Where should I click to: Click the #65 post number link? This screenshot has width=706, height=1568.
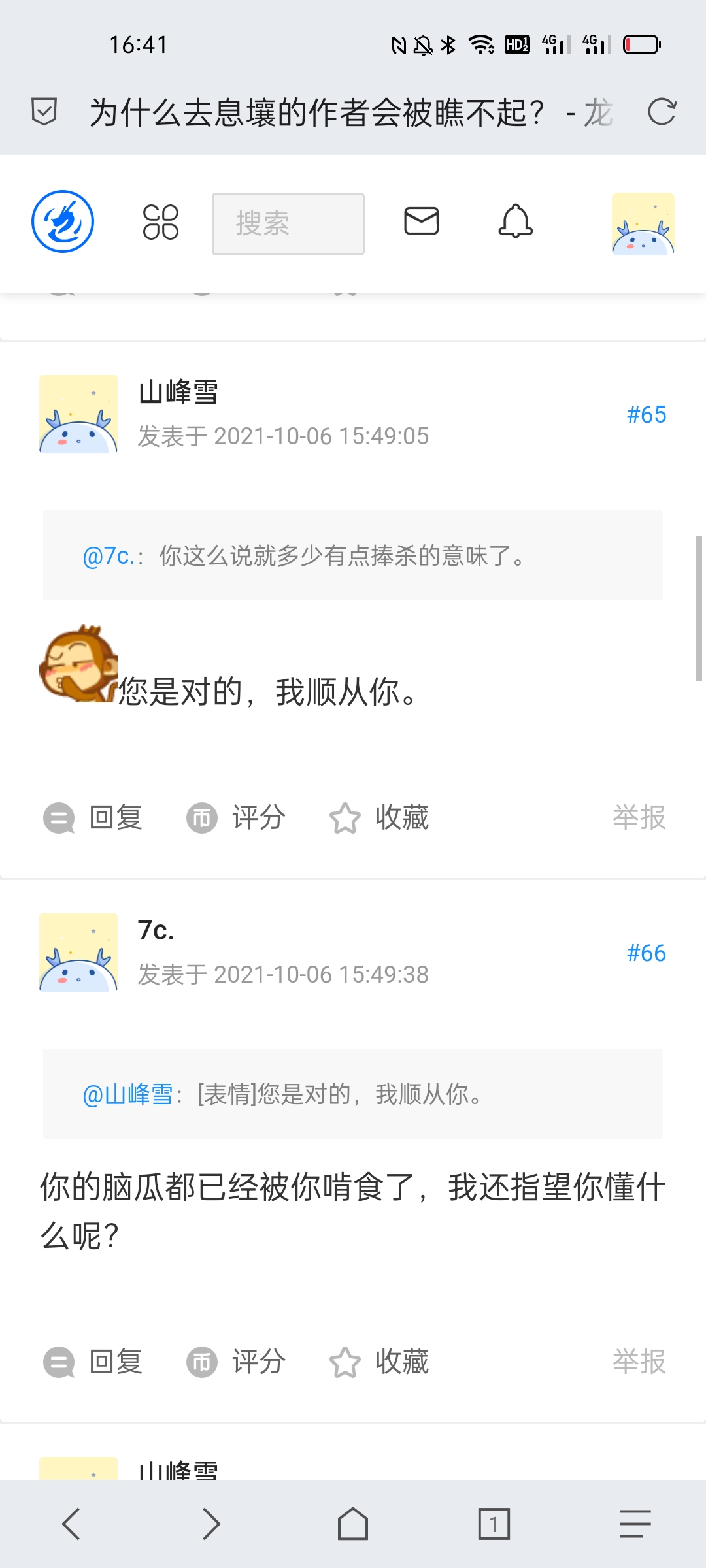(645, 414)
